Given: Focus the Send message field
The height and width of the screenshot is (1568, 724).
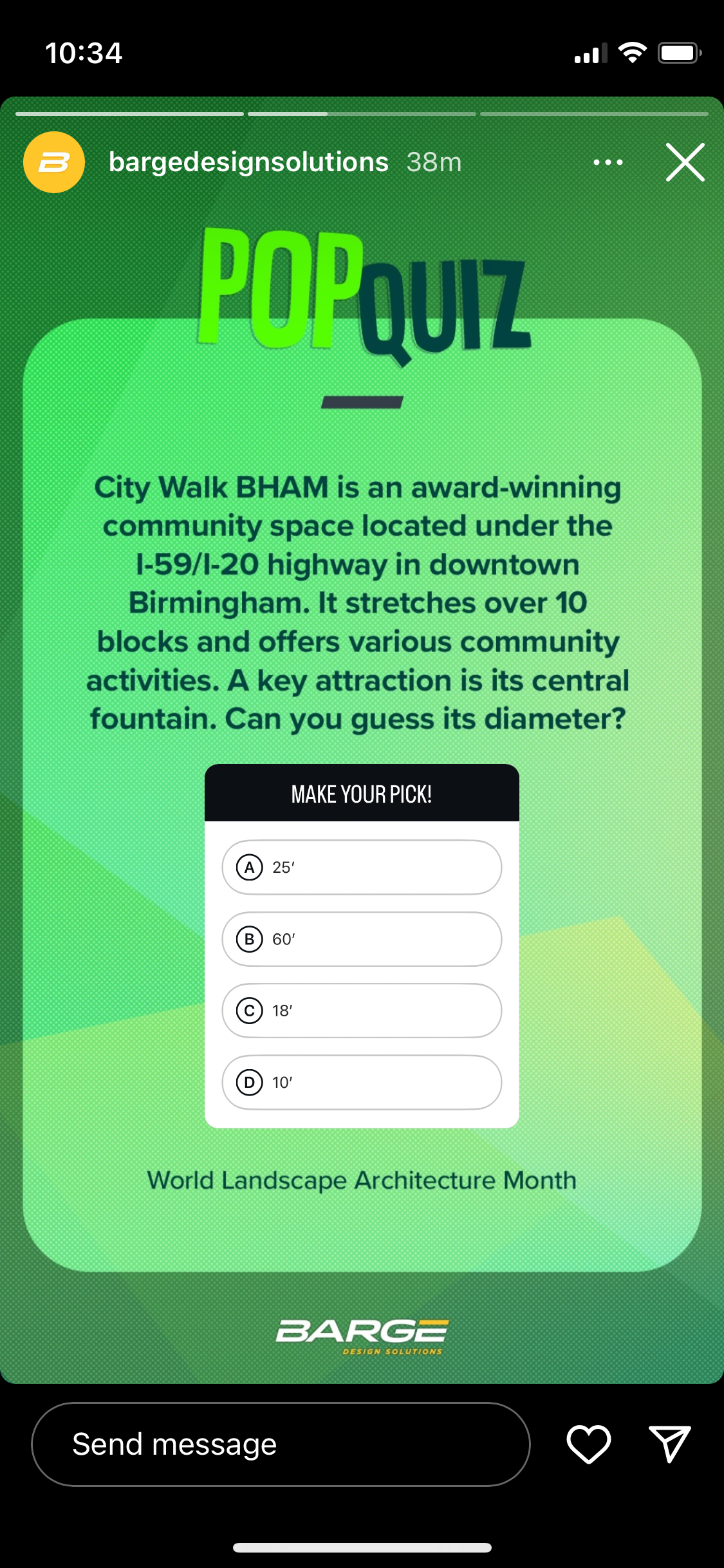Looking at the screenshot, I should click(281, 1444).
